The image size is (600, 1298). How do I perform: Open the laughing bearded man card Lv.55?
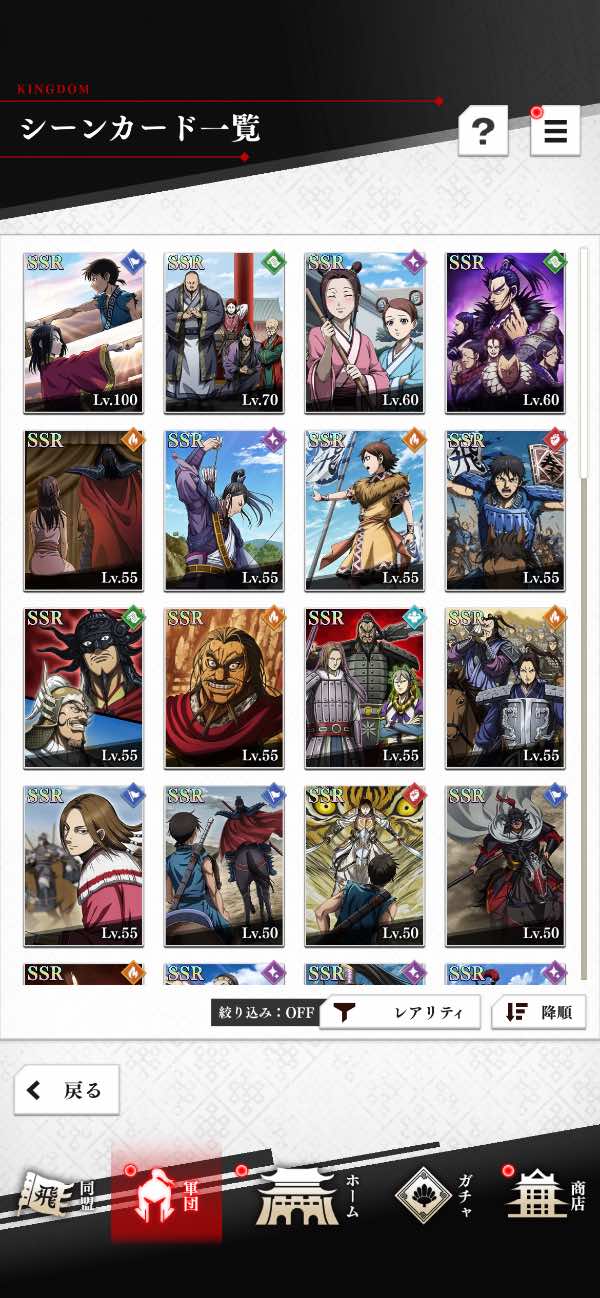click(x=224, y=688)
